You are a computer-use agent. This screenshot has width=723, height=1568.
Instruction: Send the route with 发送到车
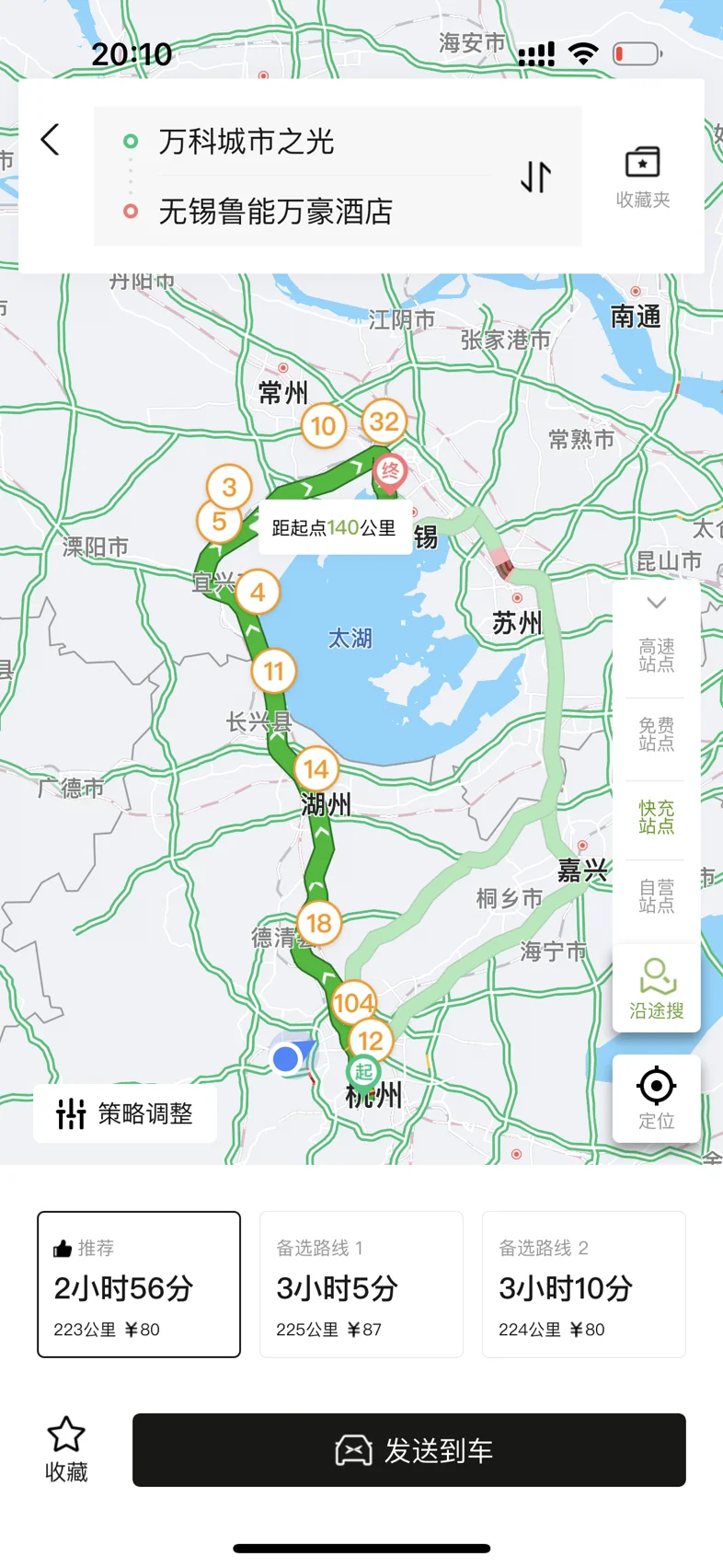pyautogui.click(x=409, y=1450)
